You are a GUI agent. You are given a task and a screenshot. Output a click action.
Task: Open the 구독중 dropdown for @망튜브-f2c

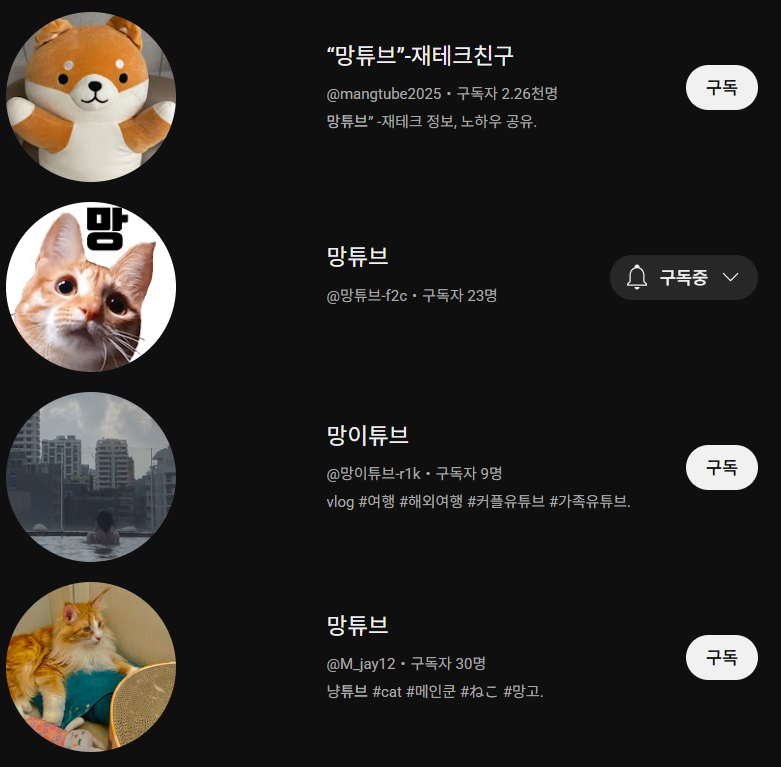pos(684,278)
